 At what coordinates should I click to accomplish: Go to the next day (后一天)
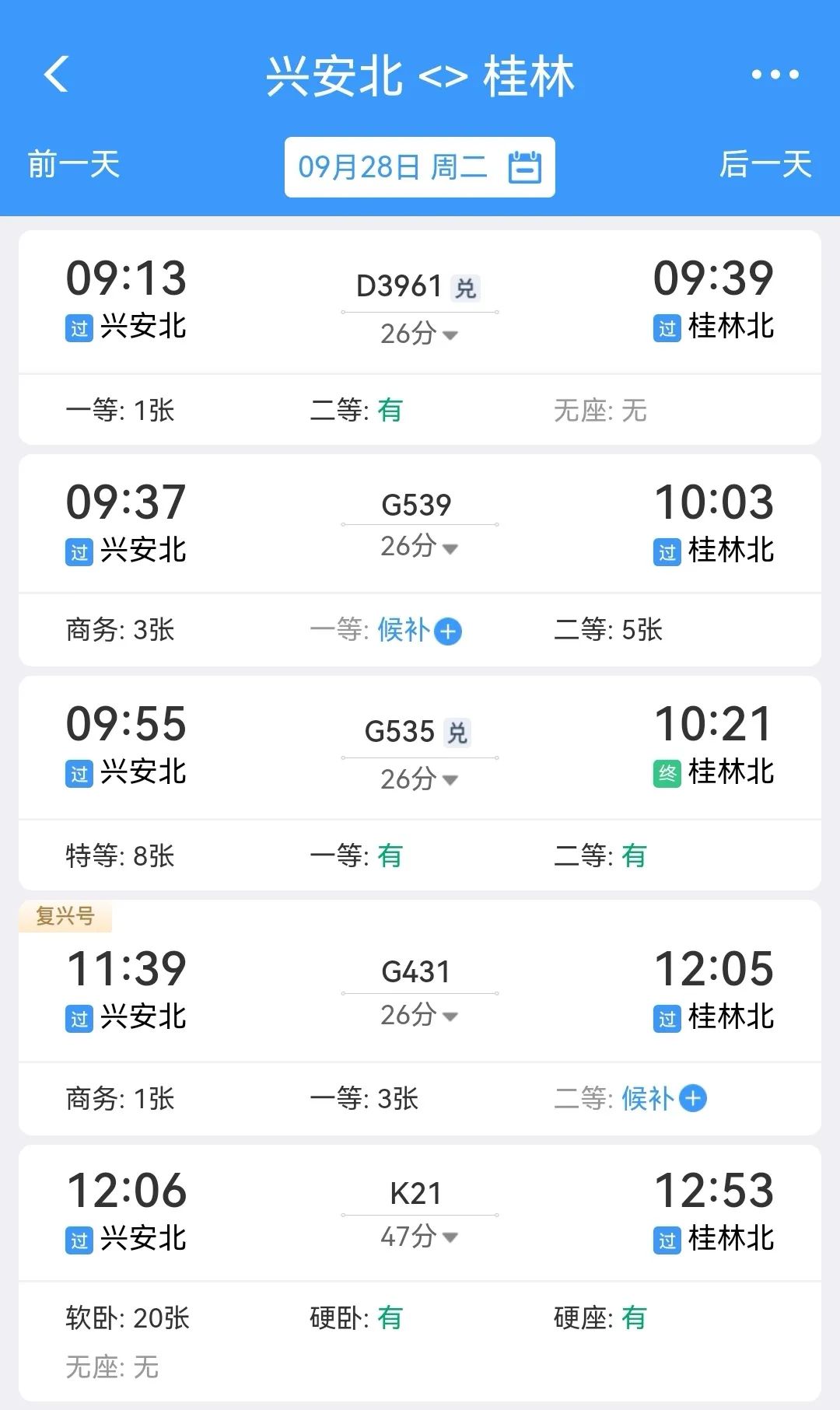pyautogui.click(x=765, y=165)
